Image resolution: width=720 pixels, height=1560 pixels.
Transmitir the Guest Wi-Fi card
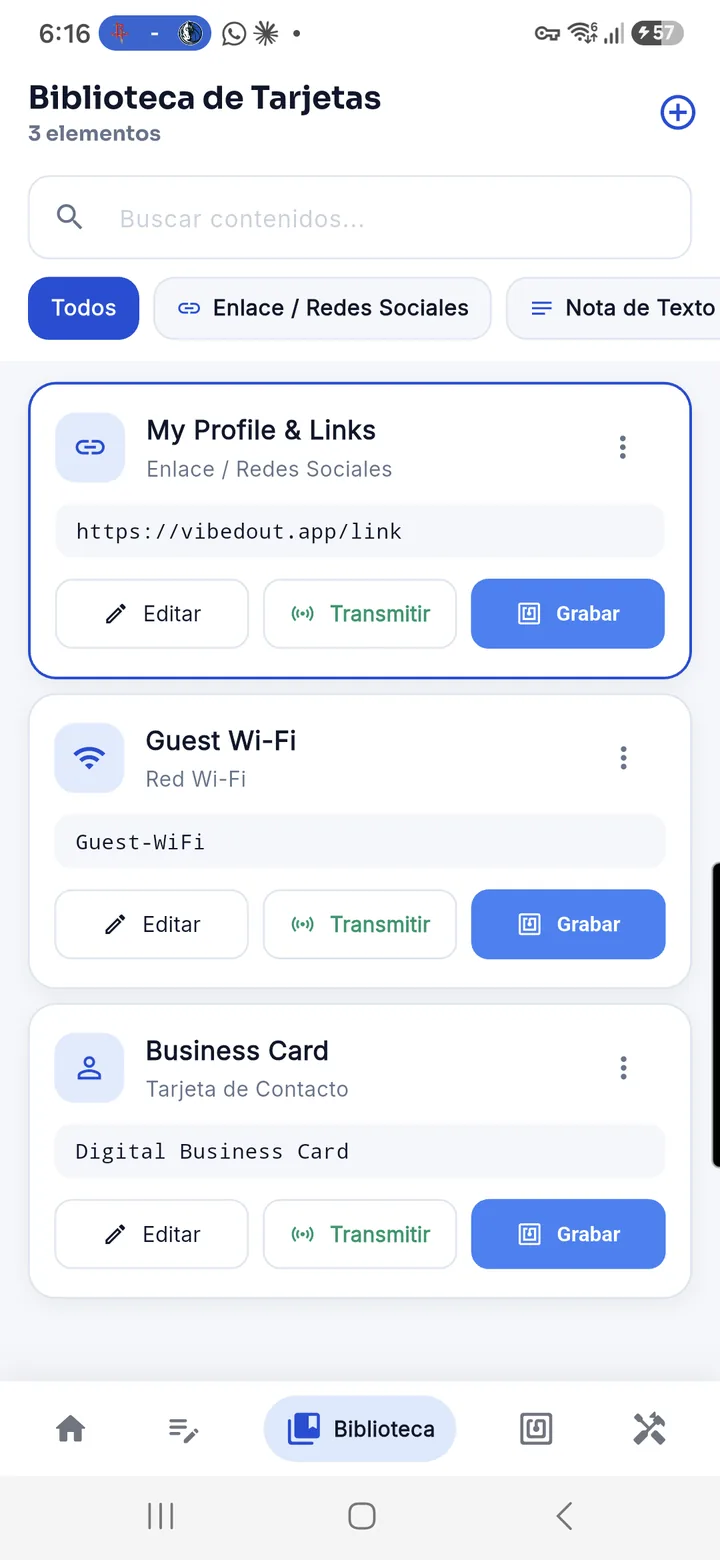(x=360, y=924)
